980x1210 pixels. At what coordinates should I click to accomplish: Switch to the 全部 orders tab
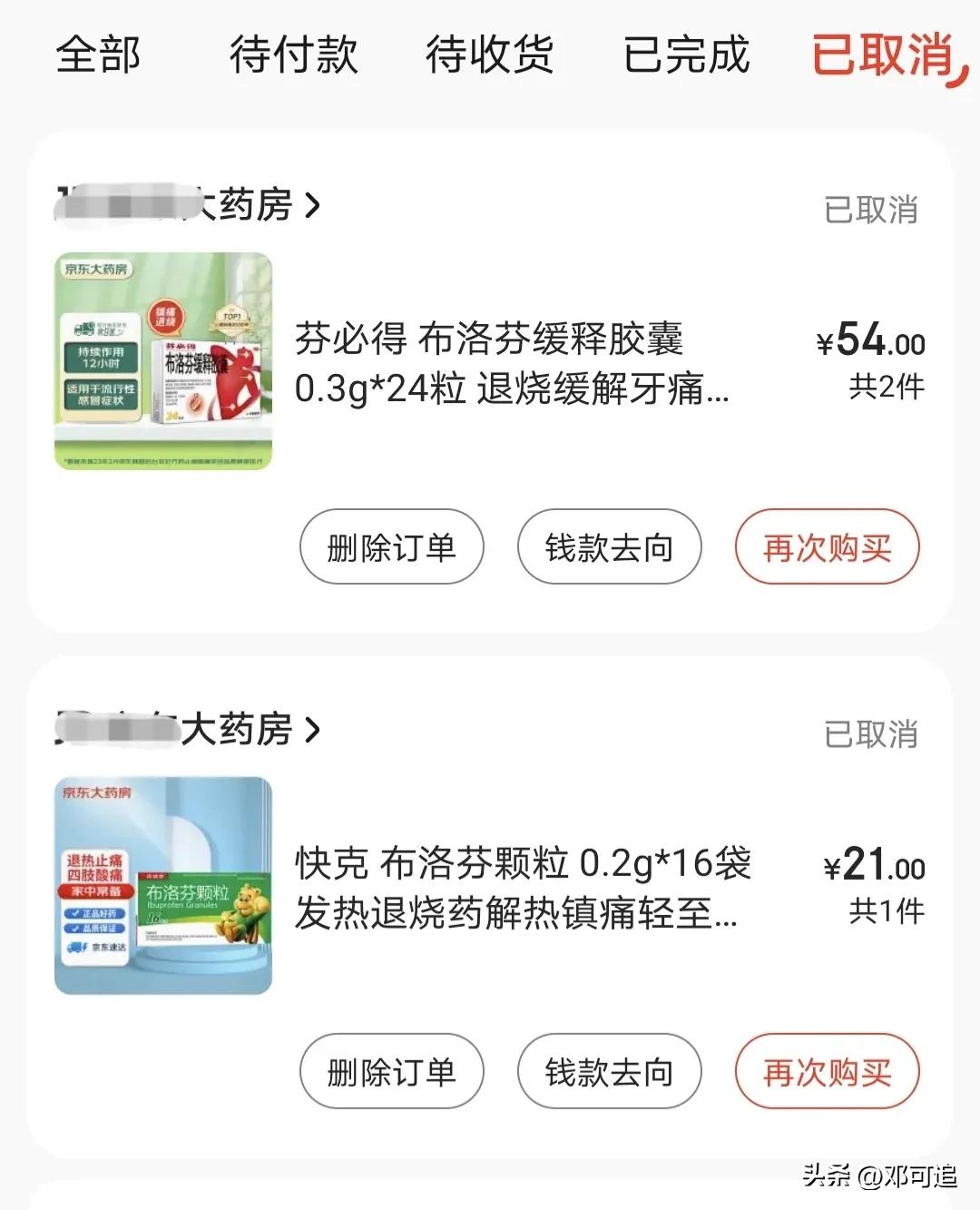point(98,56)
